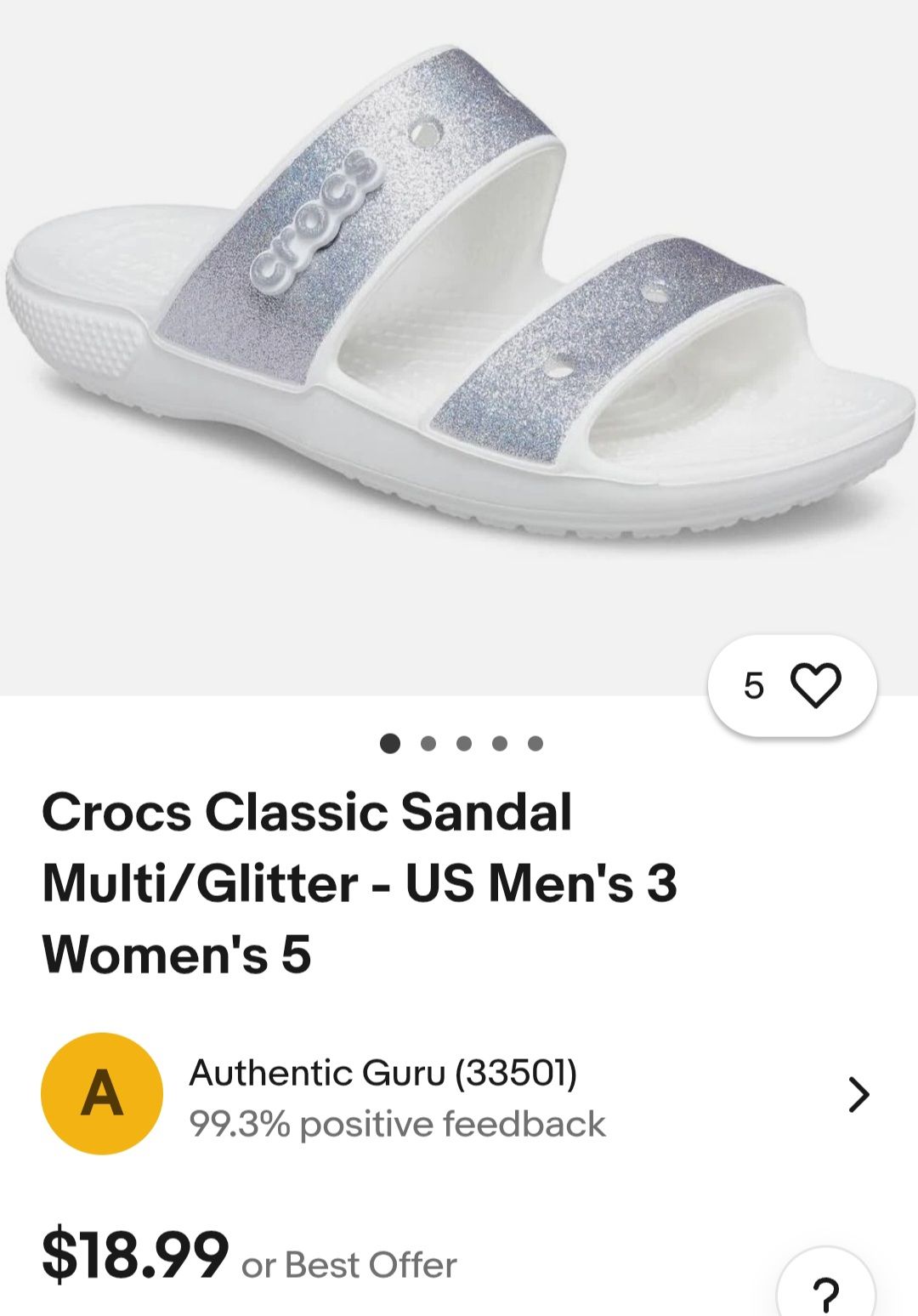Add this sandal to watchlist with heart
The width and height of the screenshot is (918, 1316).
pyautogui.click(x=792, y=685)
